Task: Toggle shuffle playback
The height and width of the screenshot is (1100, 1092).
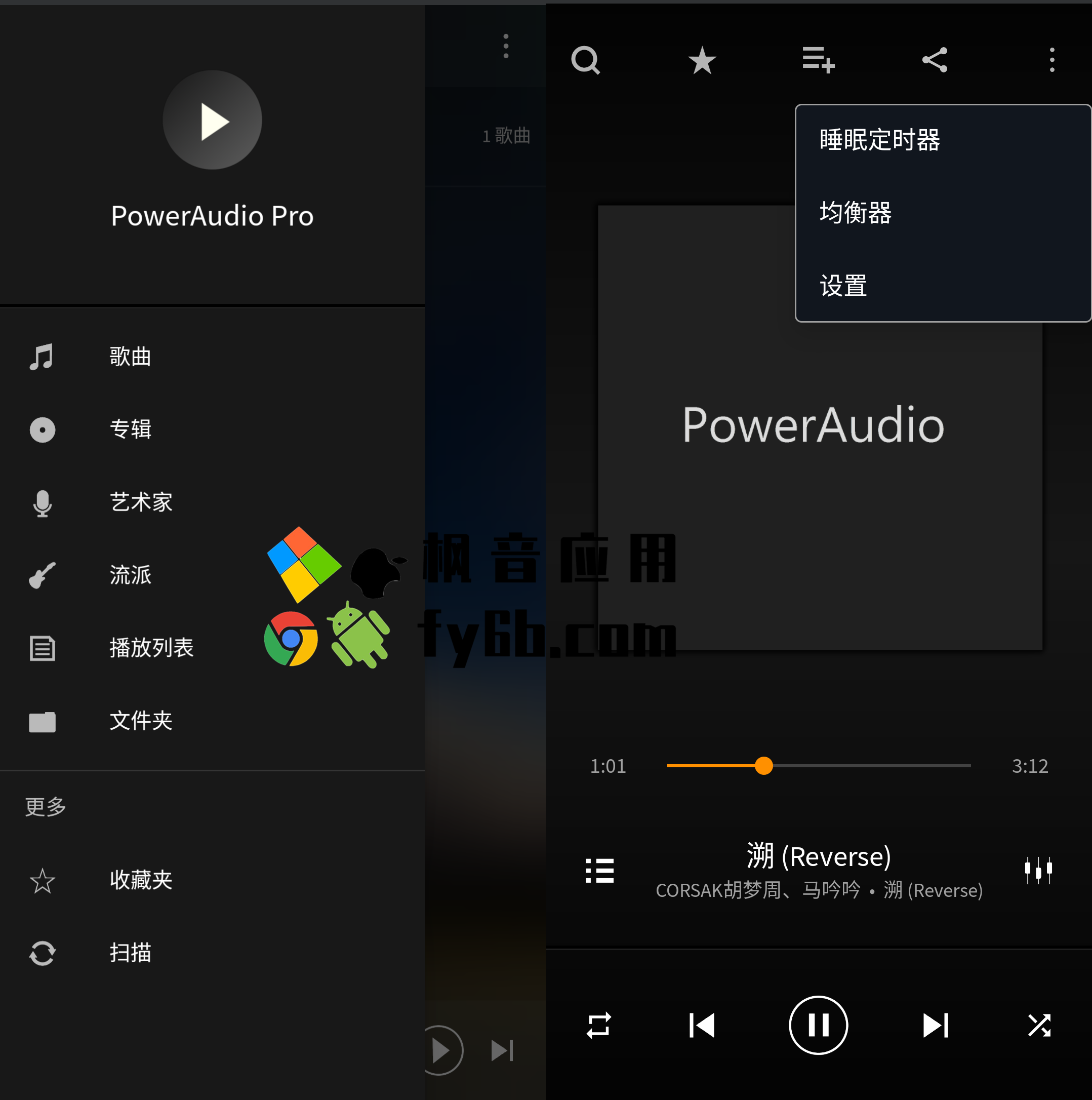Action: tap(1038, 1025)
